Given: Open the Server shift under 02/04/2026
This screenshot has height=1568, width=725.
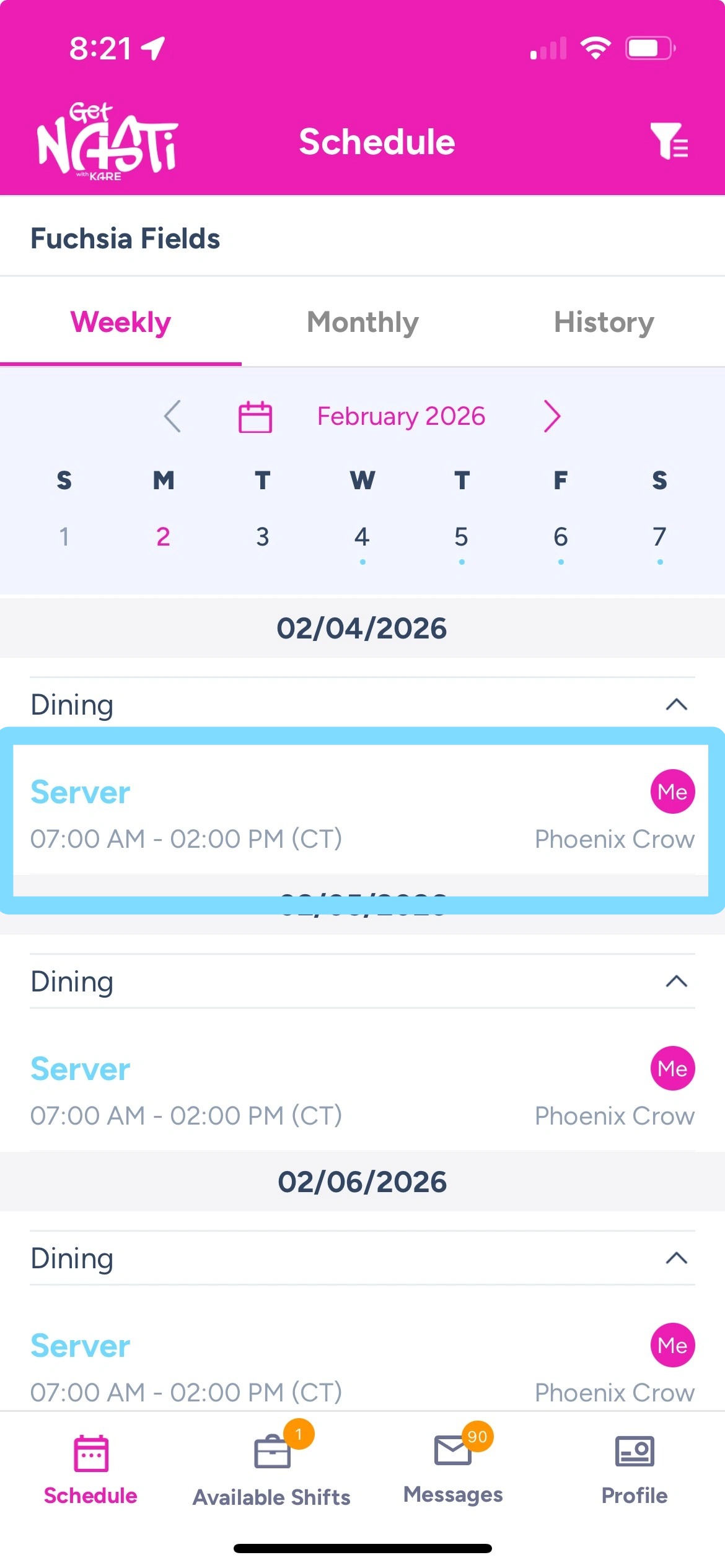Looking at the screenshot, I should point(362,814).
